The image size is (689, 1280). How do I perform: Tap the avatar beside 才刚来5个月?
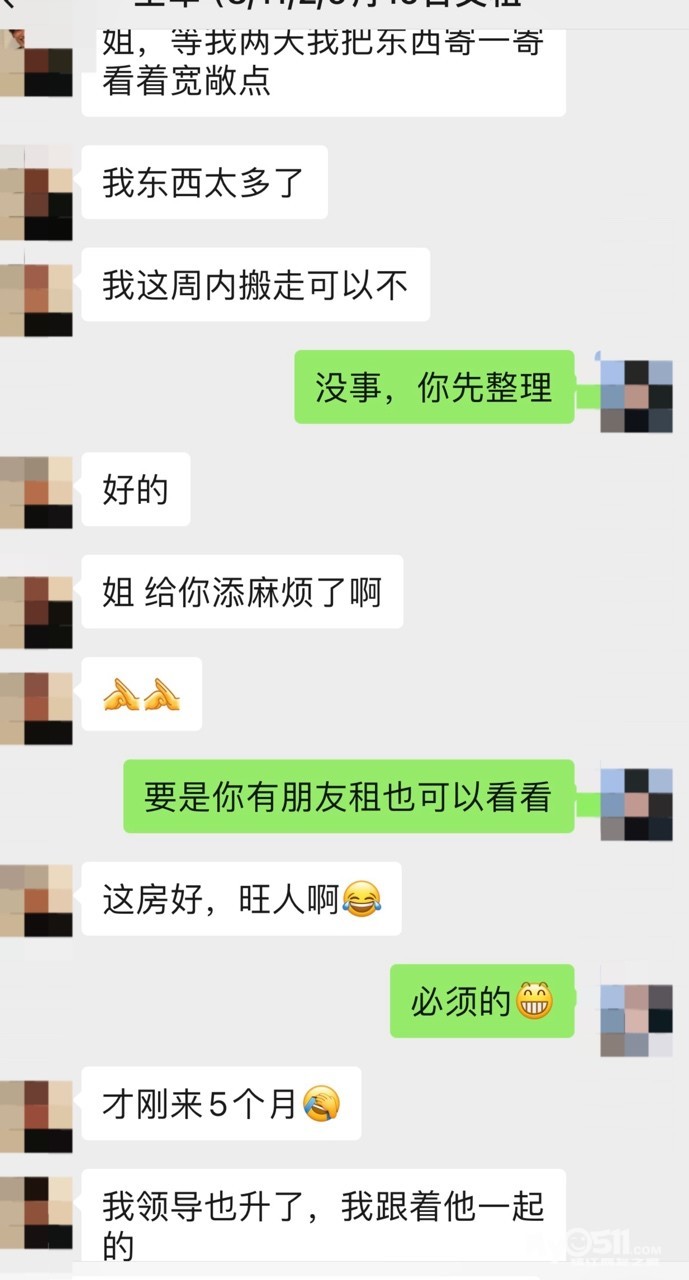tap(36, 1116)
